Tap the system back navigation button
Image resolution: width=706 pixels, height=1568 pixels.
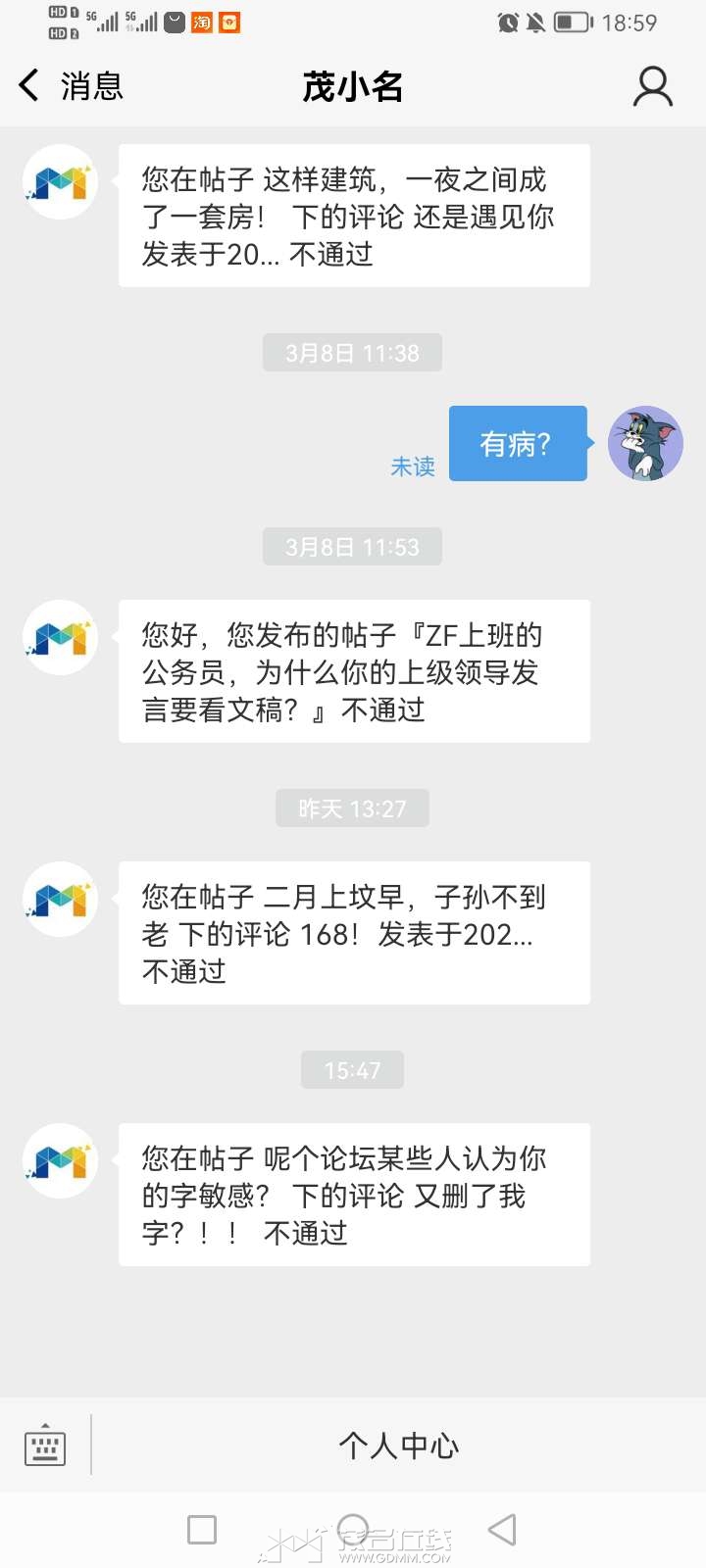pyautogui.click(x=502, y=1530)
